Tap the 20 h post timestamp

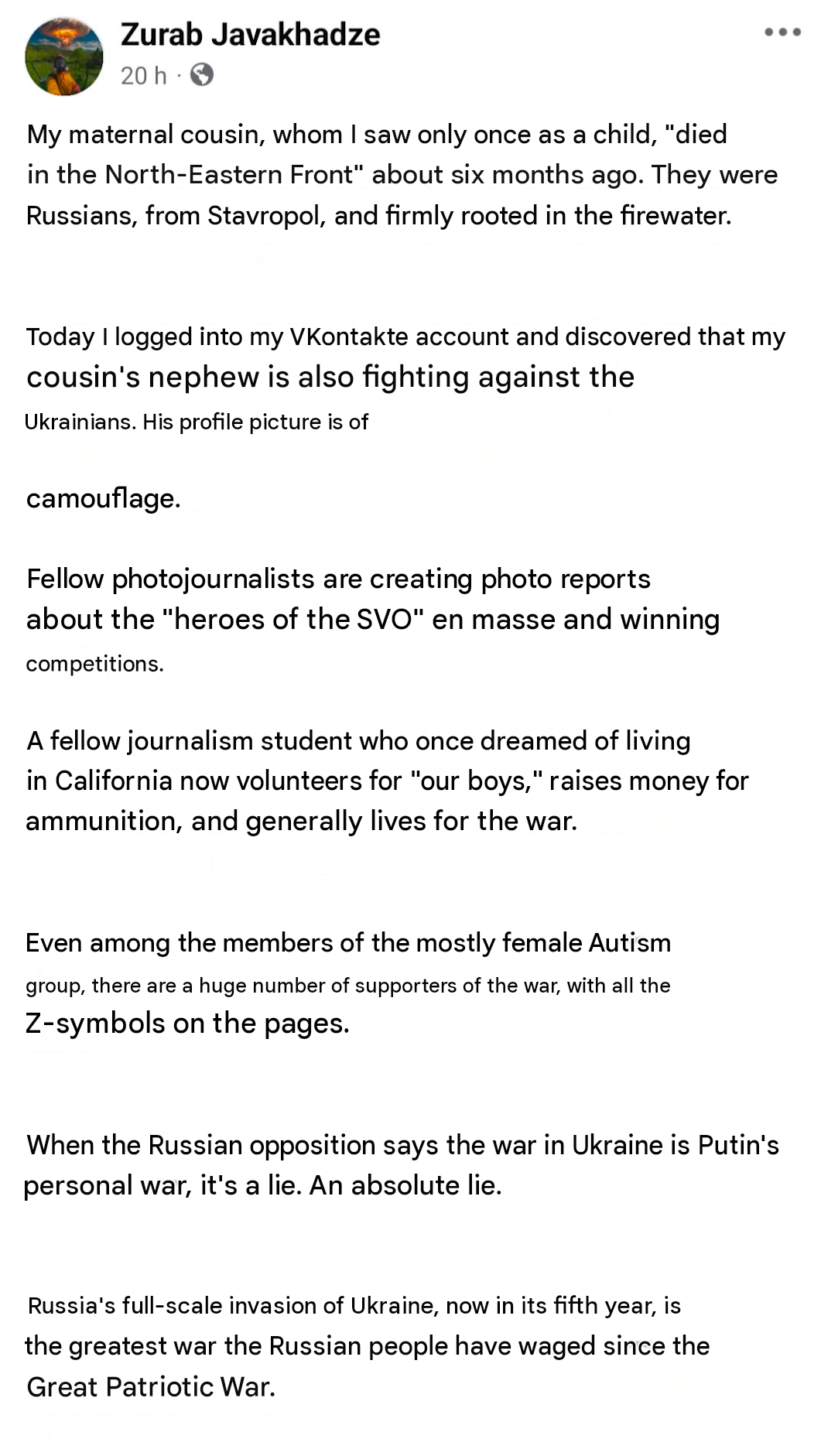tap(144, 75)
